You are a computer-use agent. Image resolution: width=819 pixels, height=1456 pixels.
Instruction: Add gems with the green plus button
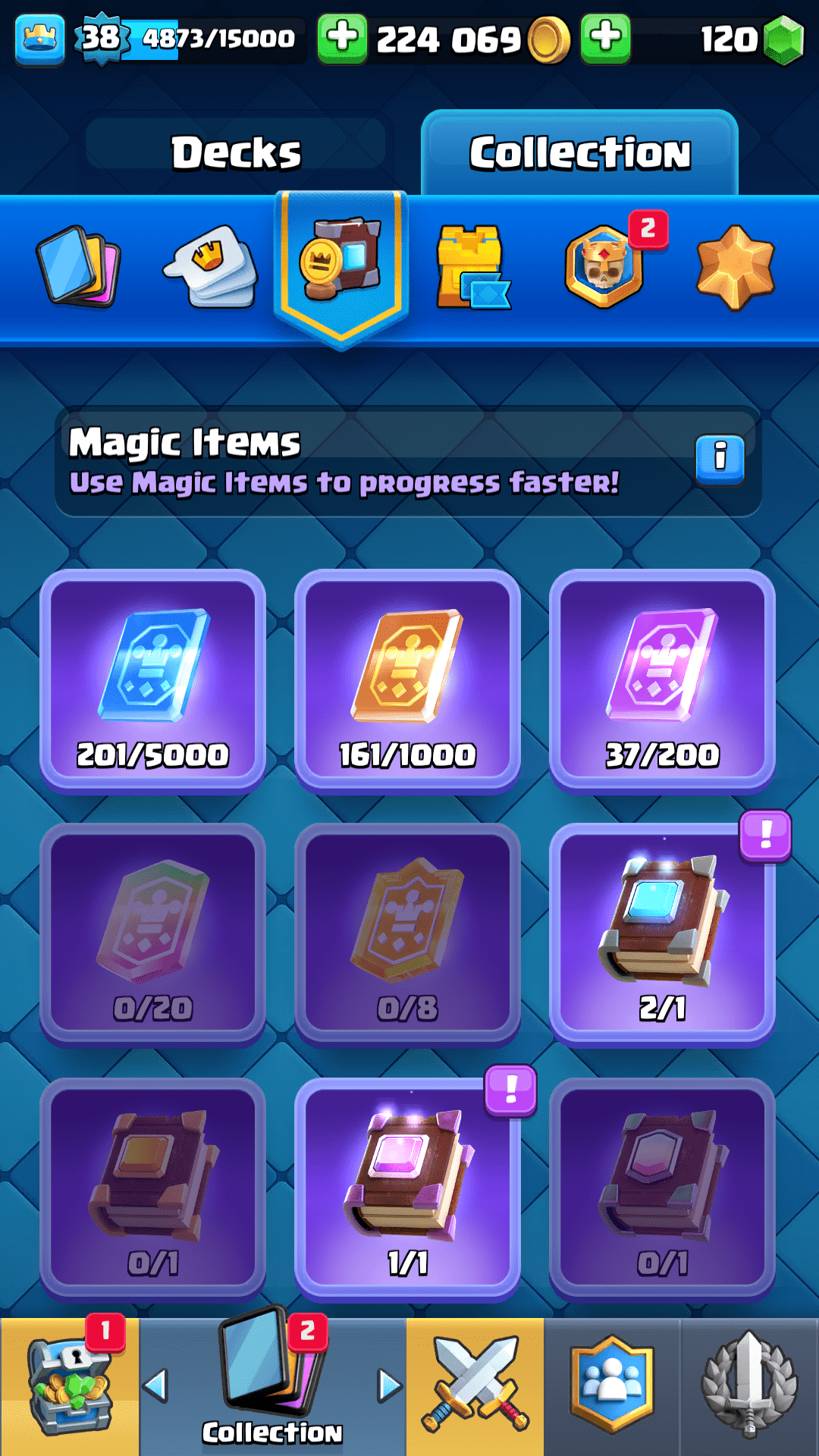605,38
